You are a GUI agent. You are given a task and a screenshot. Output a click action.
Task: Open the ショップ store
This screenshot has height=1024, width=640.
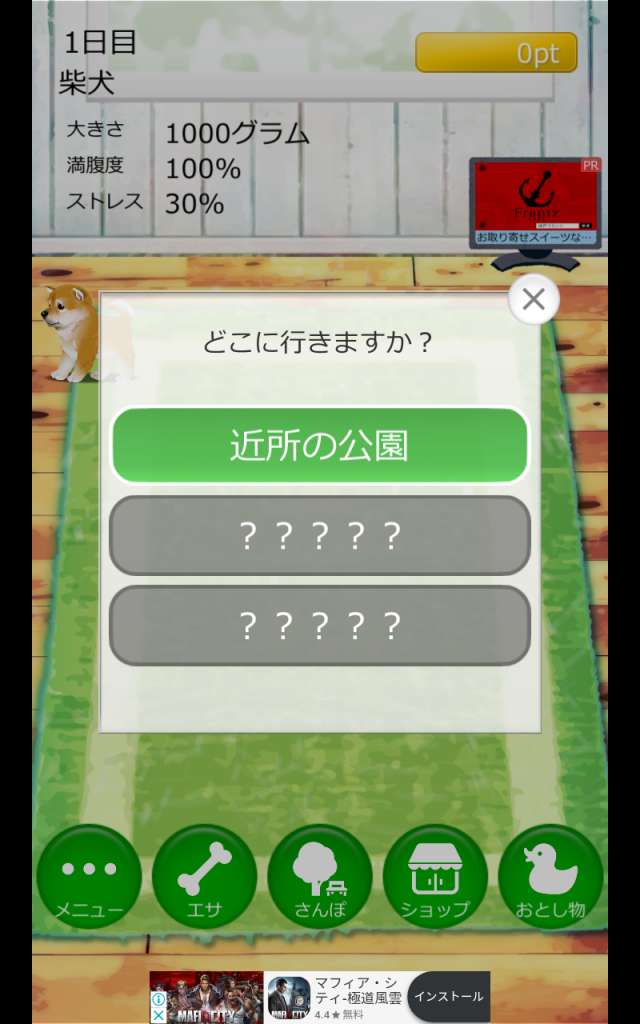point(435,877)
